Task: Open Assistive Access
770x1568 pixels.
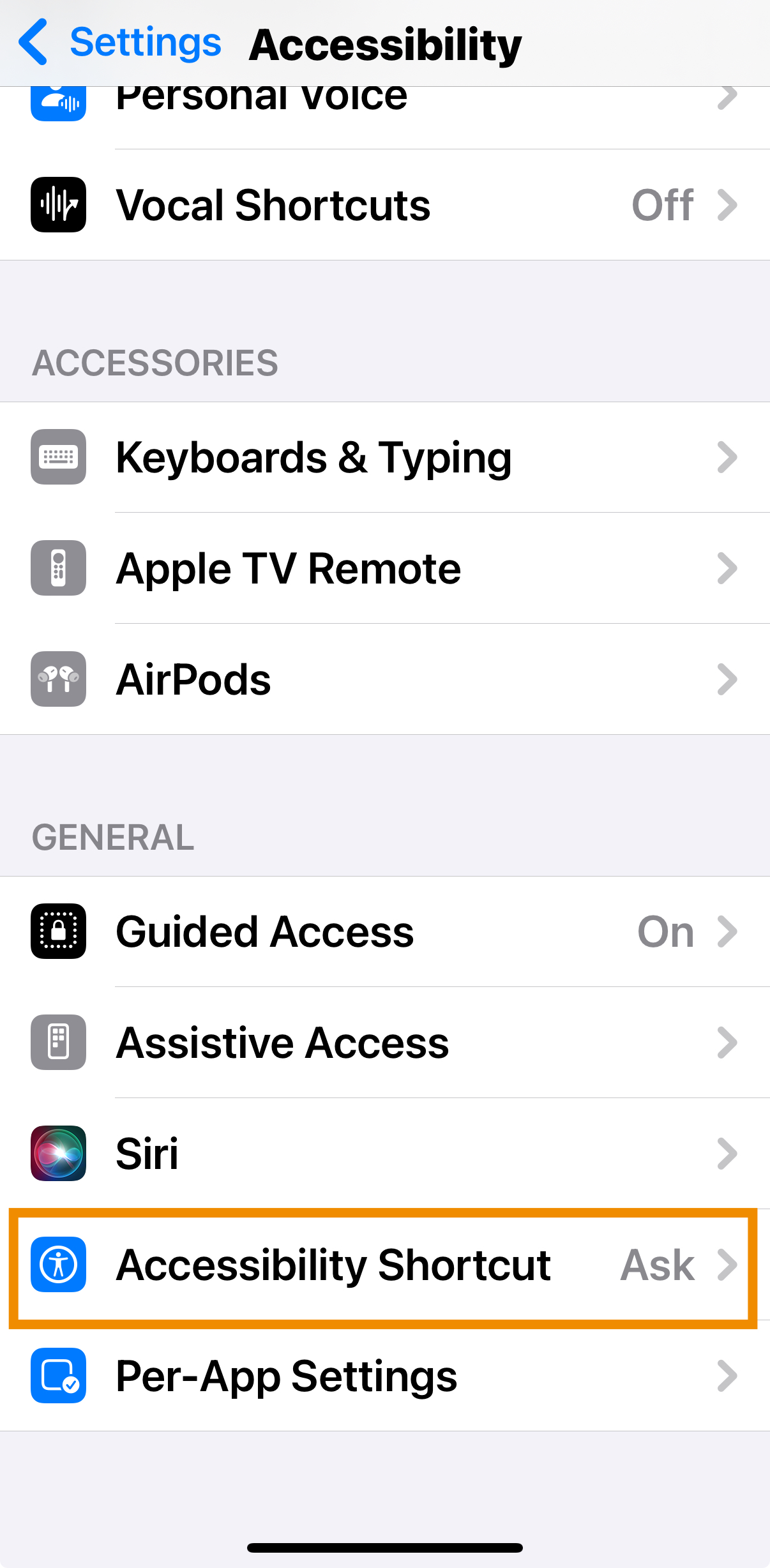Action: click(x=383, y=1043)
